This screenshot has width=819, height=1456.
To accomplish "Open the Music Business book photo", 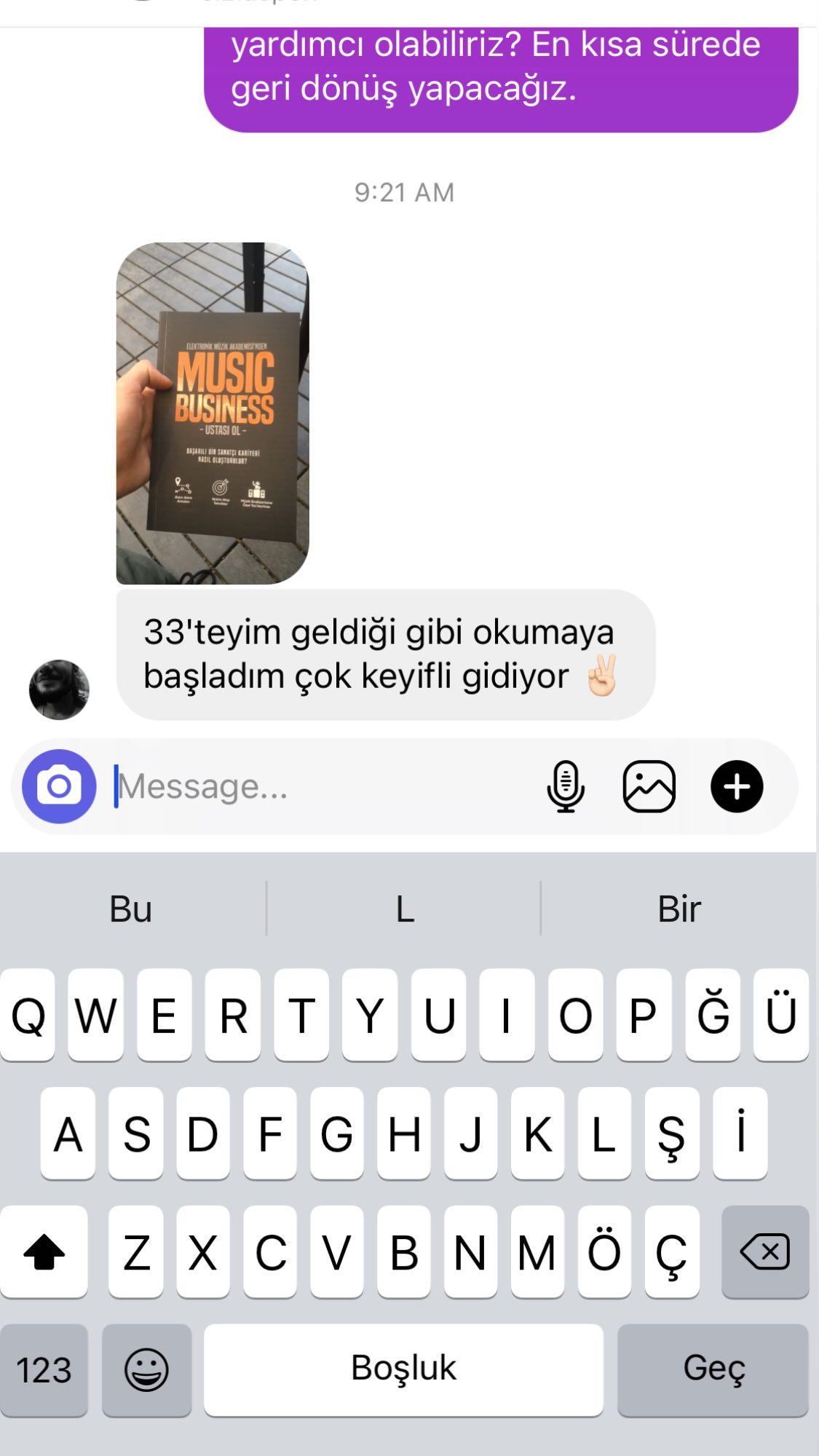I will tap(213, 413).
